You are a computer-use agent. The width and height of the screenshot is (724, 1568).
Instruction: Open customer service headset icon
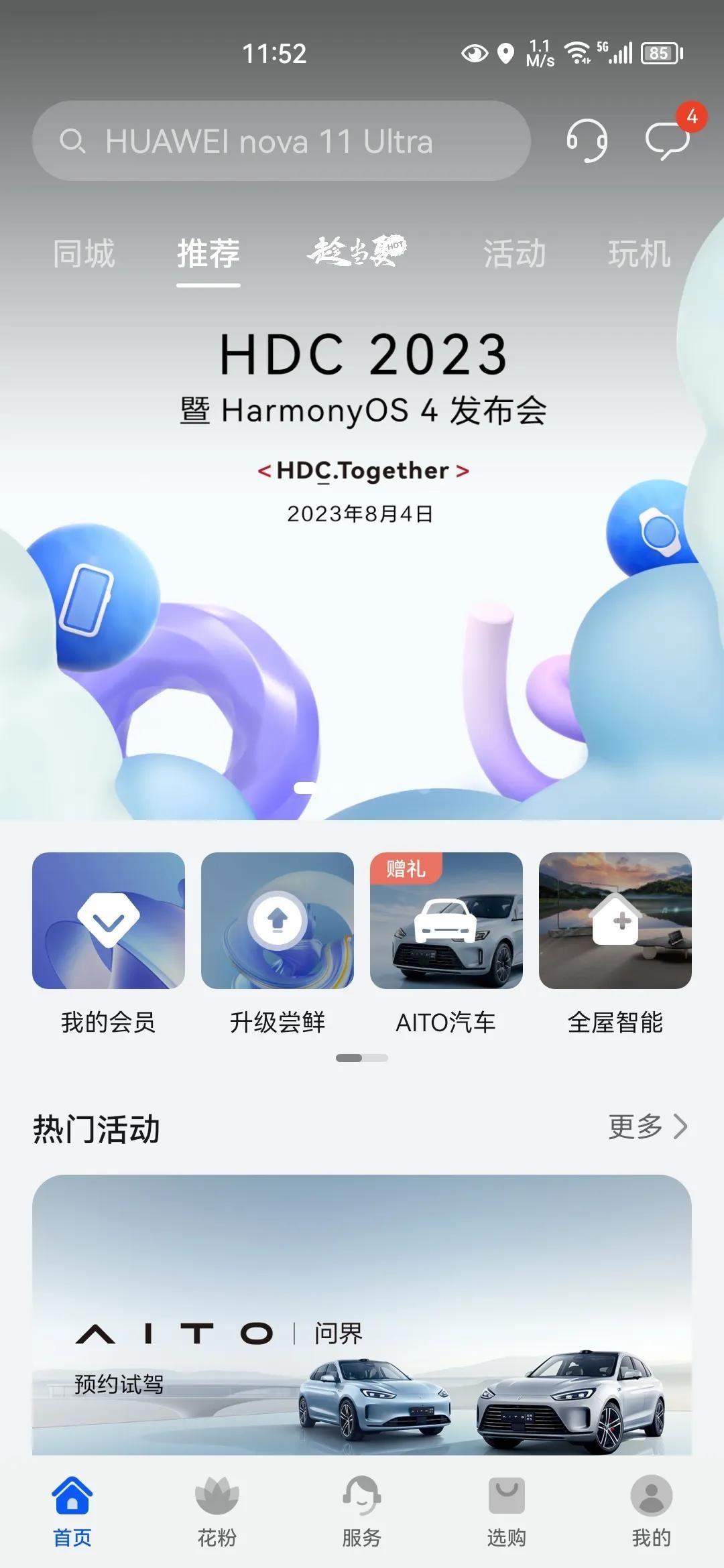[x=587, y=141]
